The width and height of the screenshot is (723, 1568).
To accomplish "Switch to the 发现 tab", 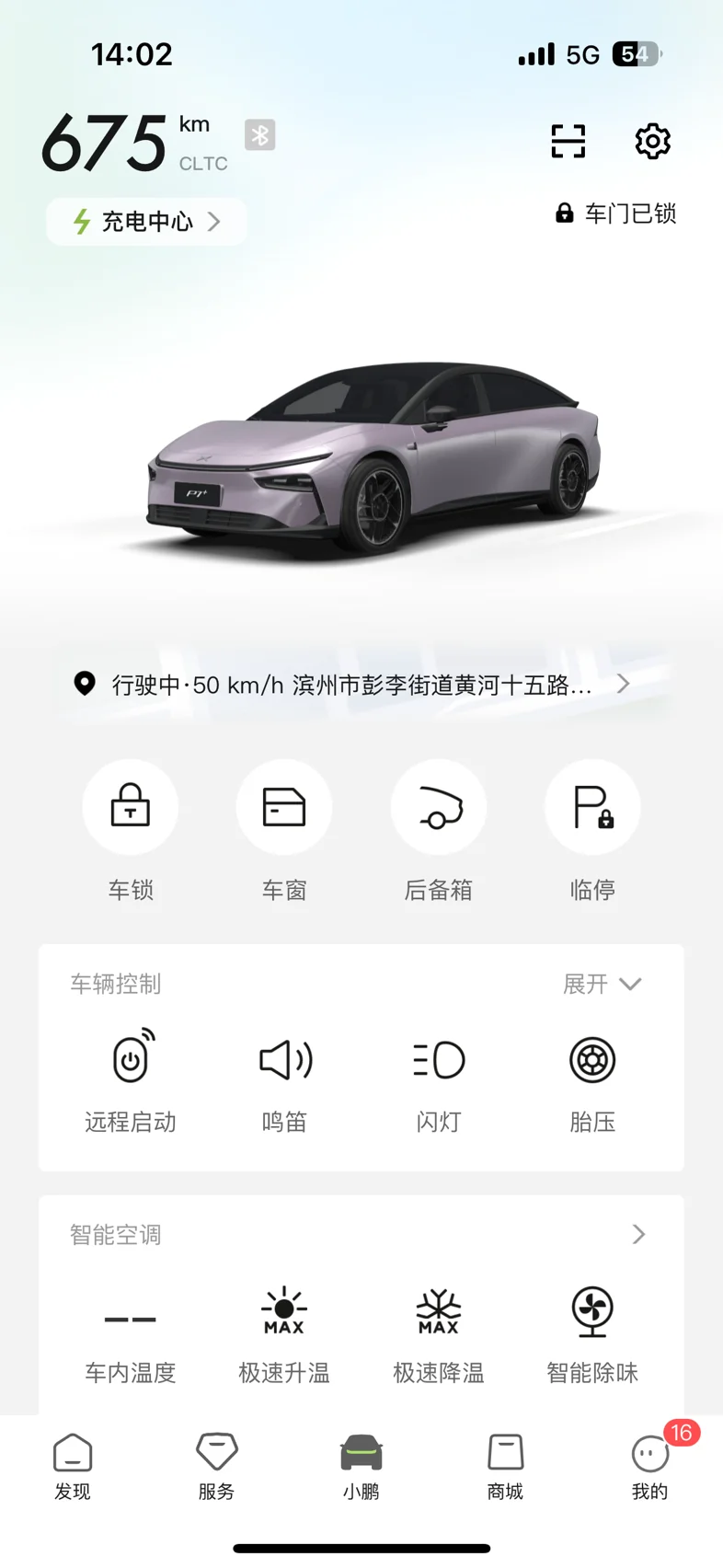I will coord(73,1466).
